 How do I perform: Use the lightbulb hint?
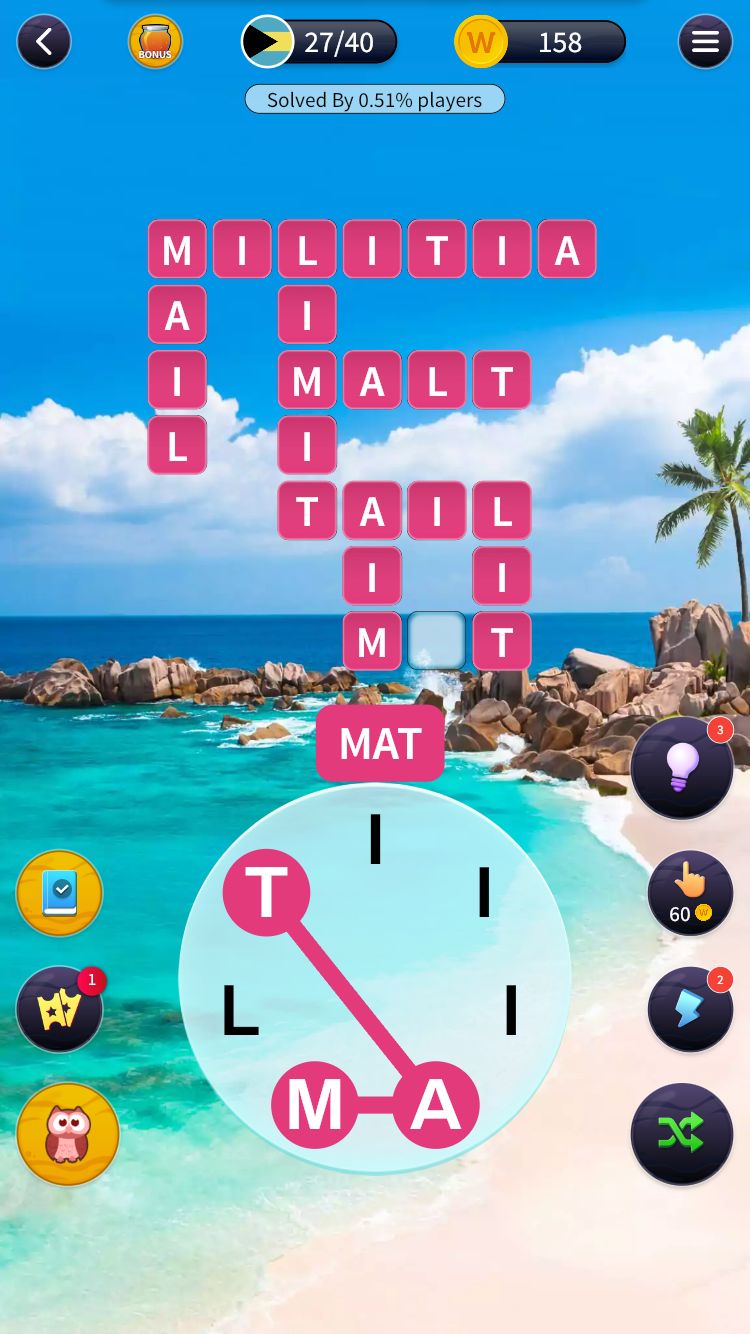(x=682, y=768)
